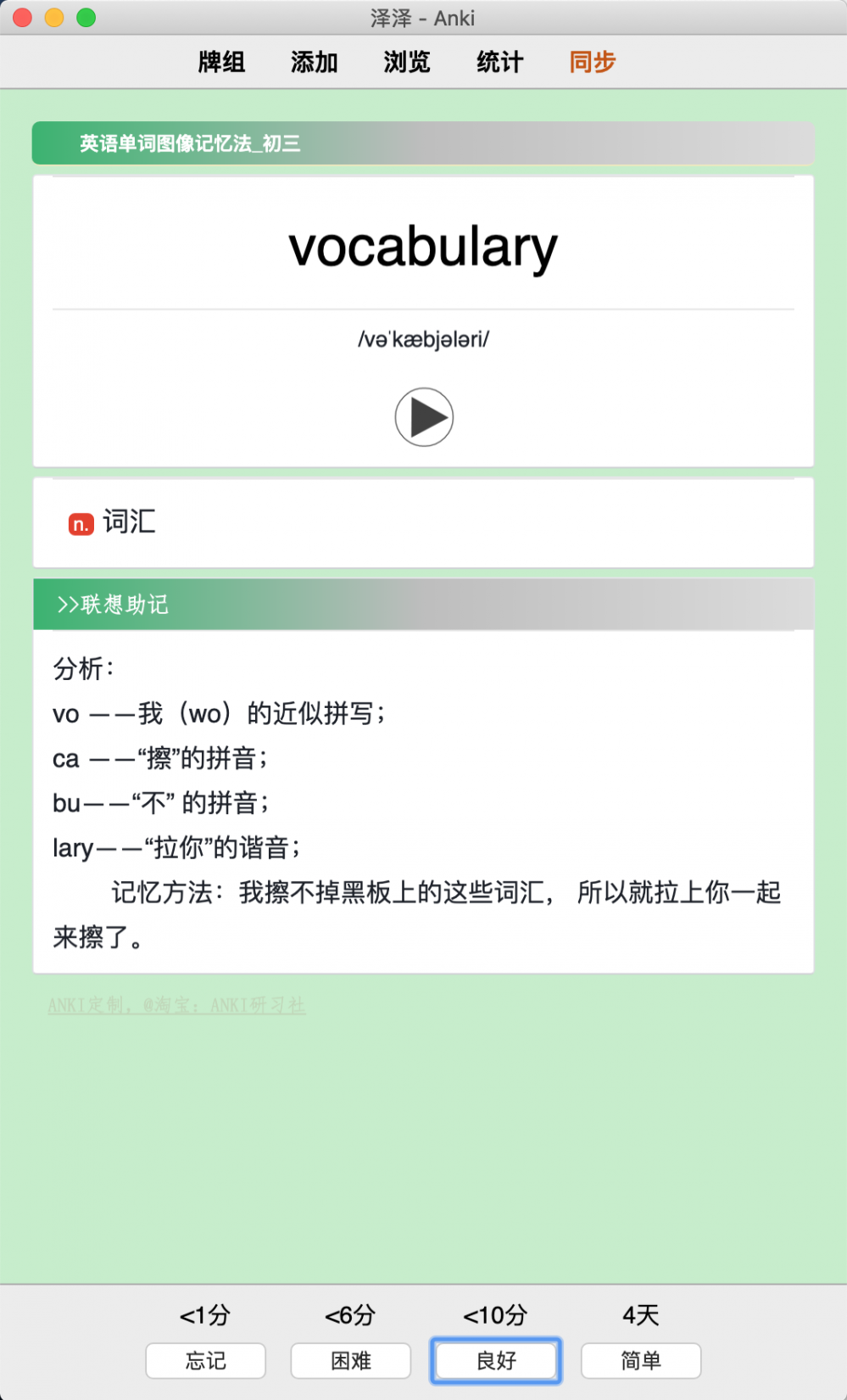Close the Anki window

coord(23,18)
